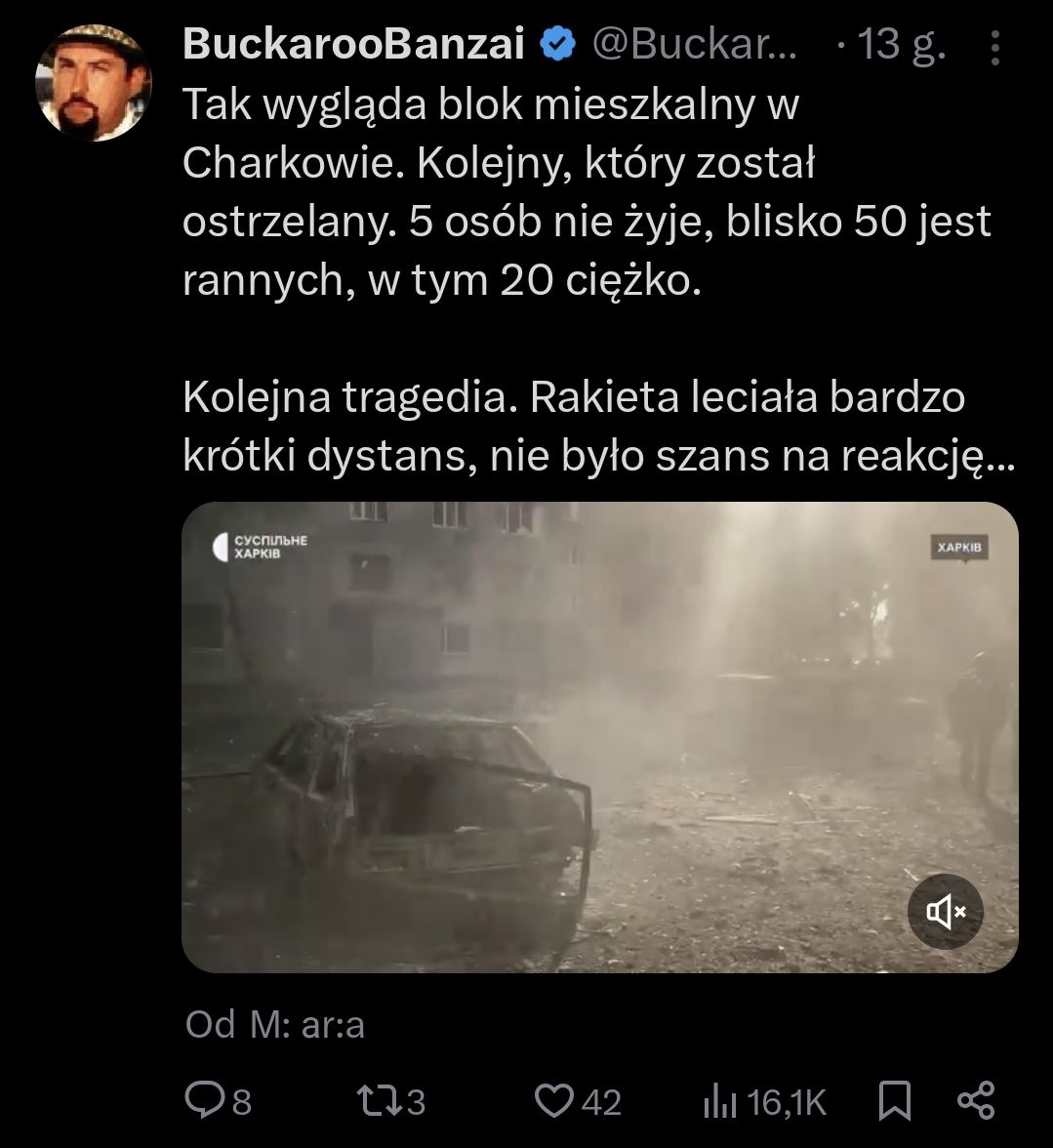Screen dimensions: 1053x1148
Task: Open the post's three-dot overflow menu
Action: [994, 47]
